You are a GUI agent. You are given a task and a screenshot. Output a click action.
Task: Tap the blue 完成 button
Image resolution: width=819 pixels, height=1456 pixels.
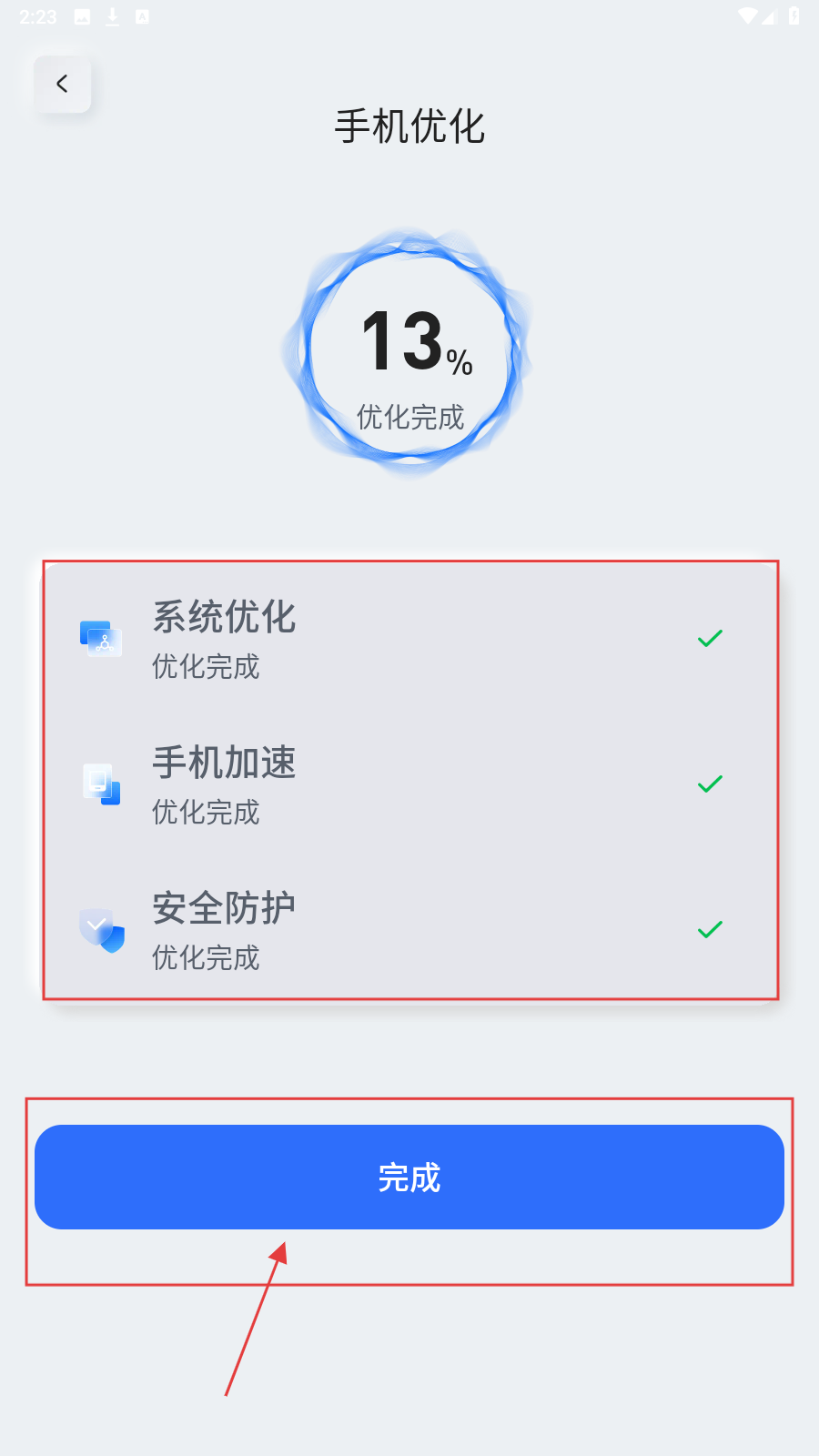(x=409, y=1177)
